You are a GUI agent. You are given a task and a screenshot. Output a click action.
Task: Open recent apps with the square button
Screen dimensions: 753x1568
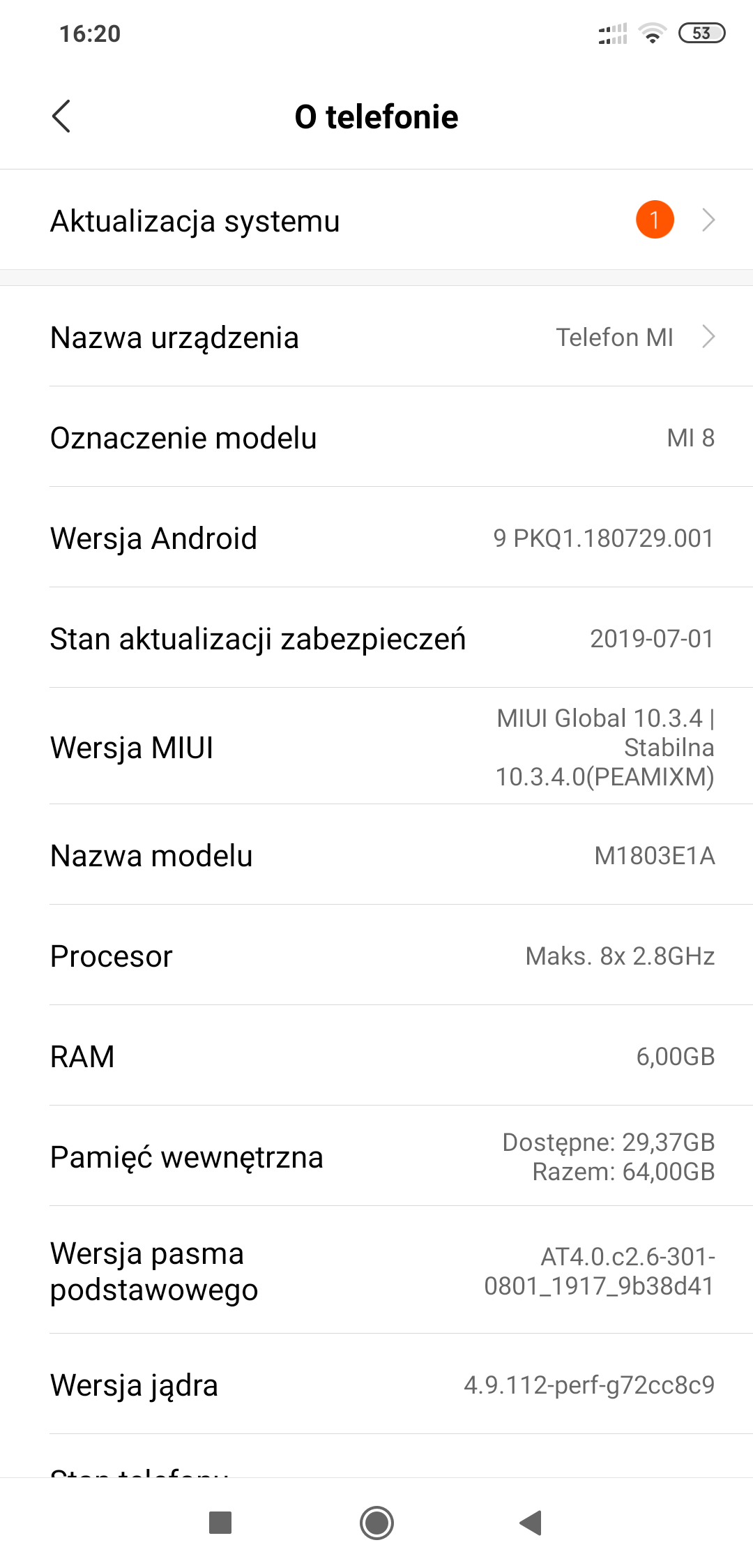click(220, 1523)
